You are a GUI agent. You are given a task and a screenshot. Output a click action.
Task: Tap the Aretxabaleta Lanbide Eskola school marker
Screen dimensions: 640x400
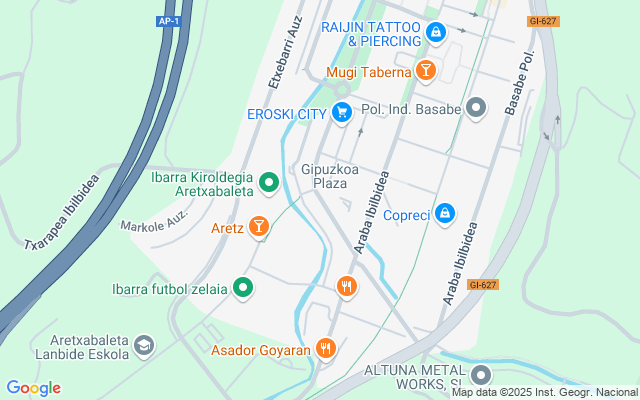(x=144, y=346)
